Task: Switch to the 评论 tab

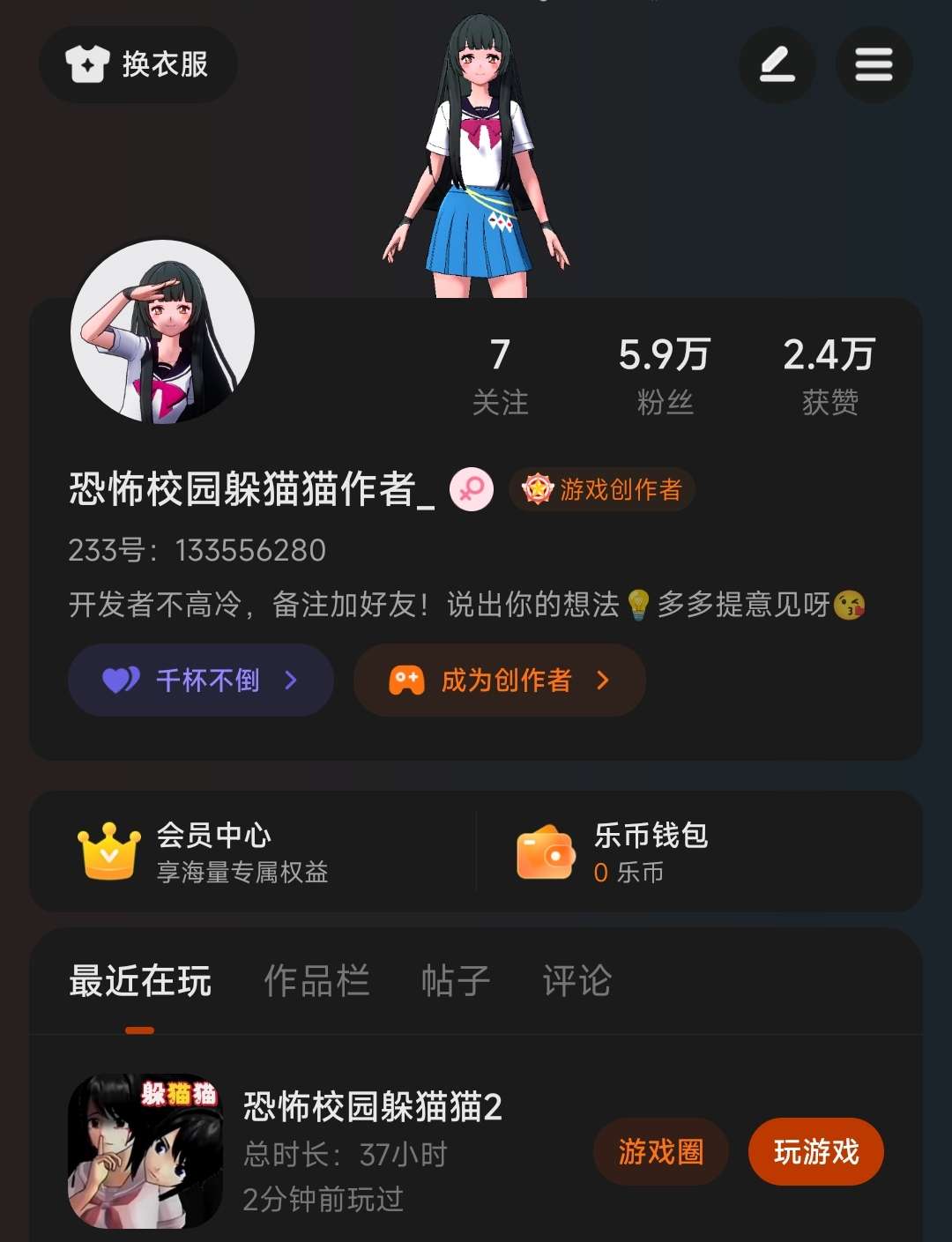Action: pyautogui.click(x=577, y=981)
